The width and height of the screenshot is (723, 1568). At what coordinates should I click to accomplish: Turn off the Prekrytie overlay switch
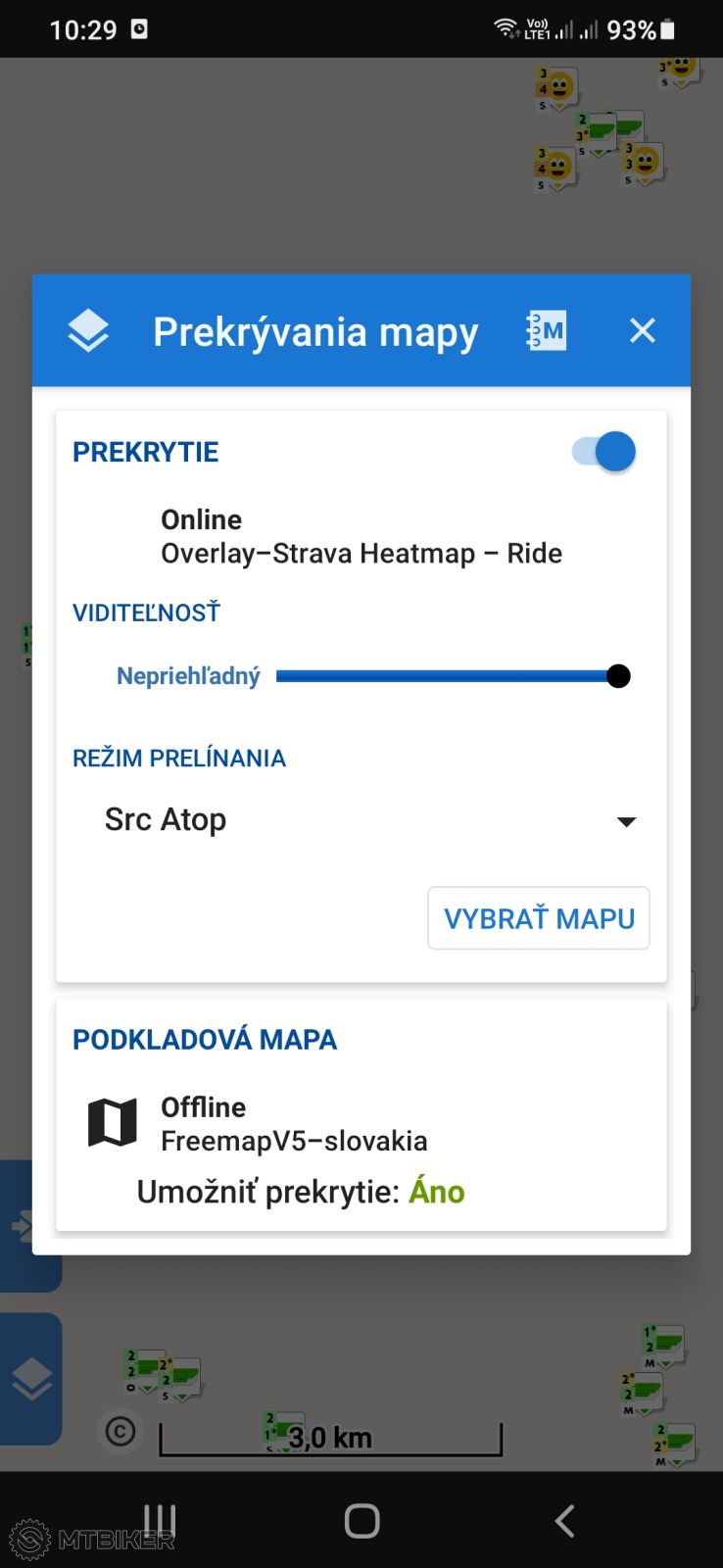pyautogui.click(x=604, y=452)
